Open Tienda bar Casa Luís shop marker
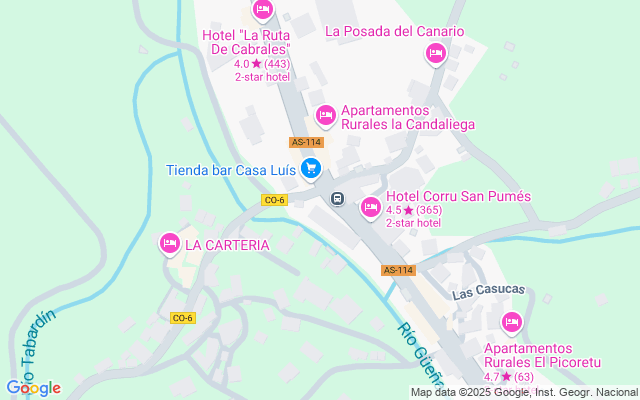The width and height of the screenshot is (640, 400). [311, 169]
